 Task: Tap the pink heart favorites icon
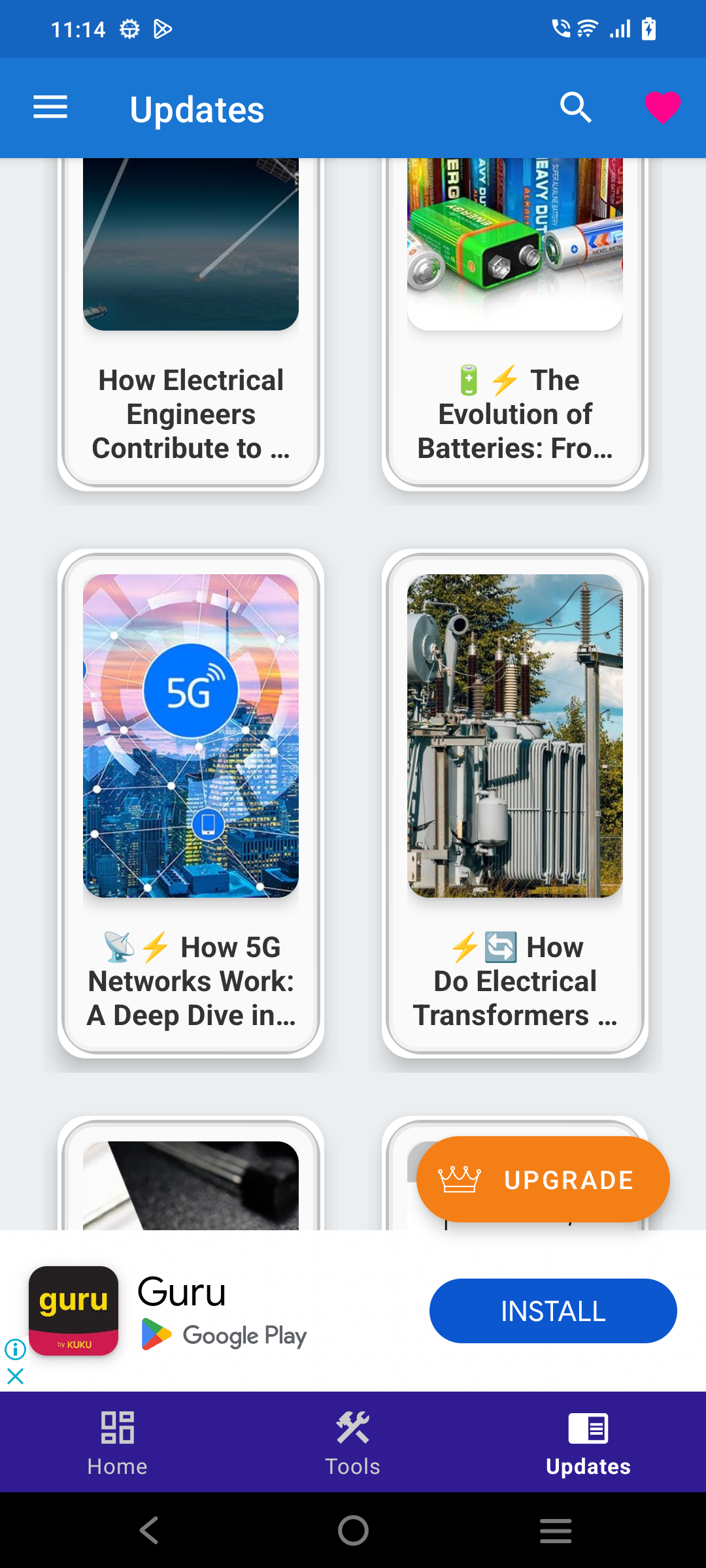pyautogui.click(x=662, y=108)
